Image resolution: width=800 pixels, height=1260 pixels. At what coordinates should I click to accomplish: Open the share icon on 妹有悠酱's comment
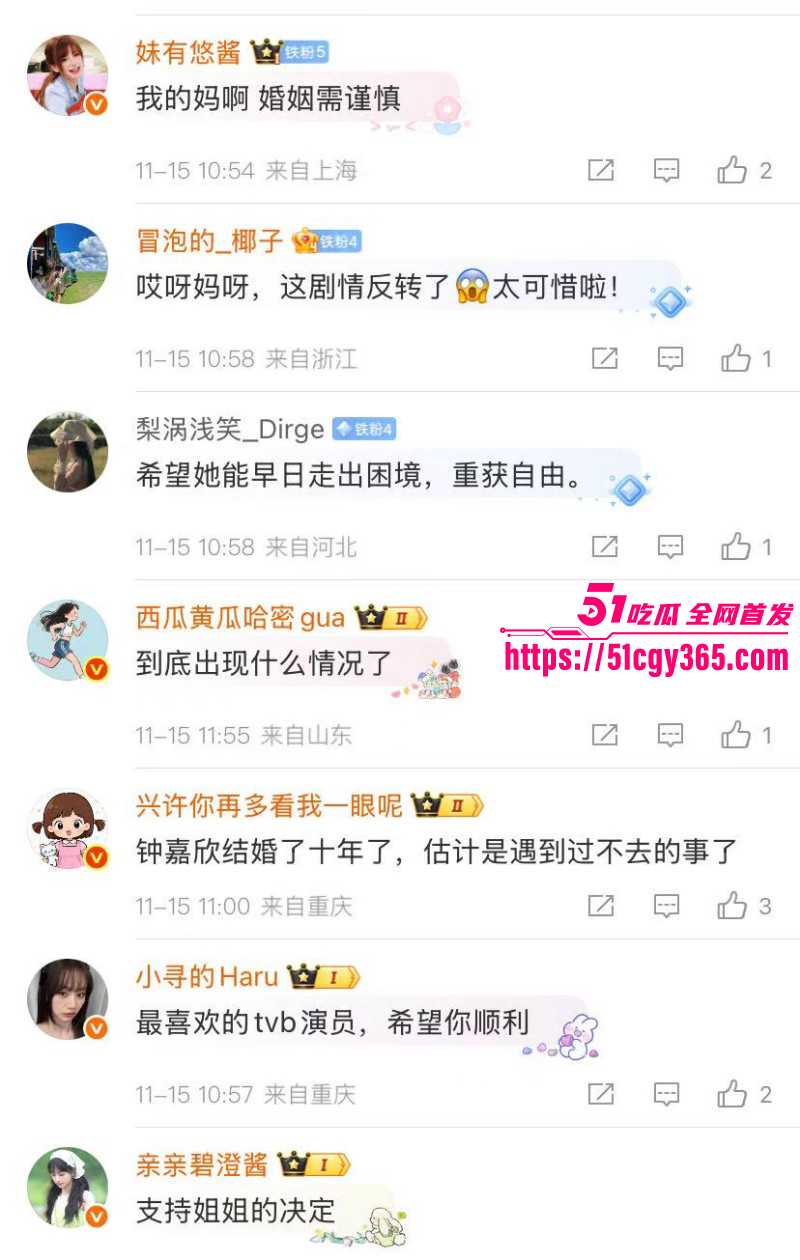(x=601, y=170)
